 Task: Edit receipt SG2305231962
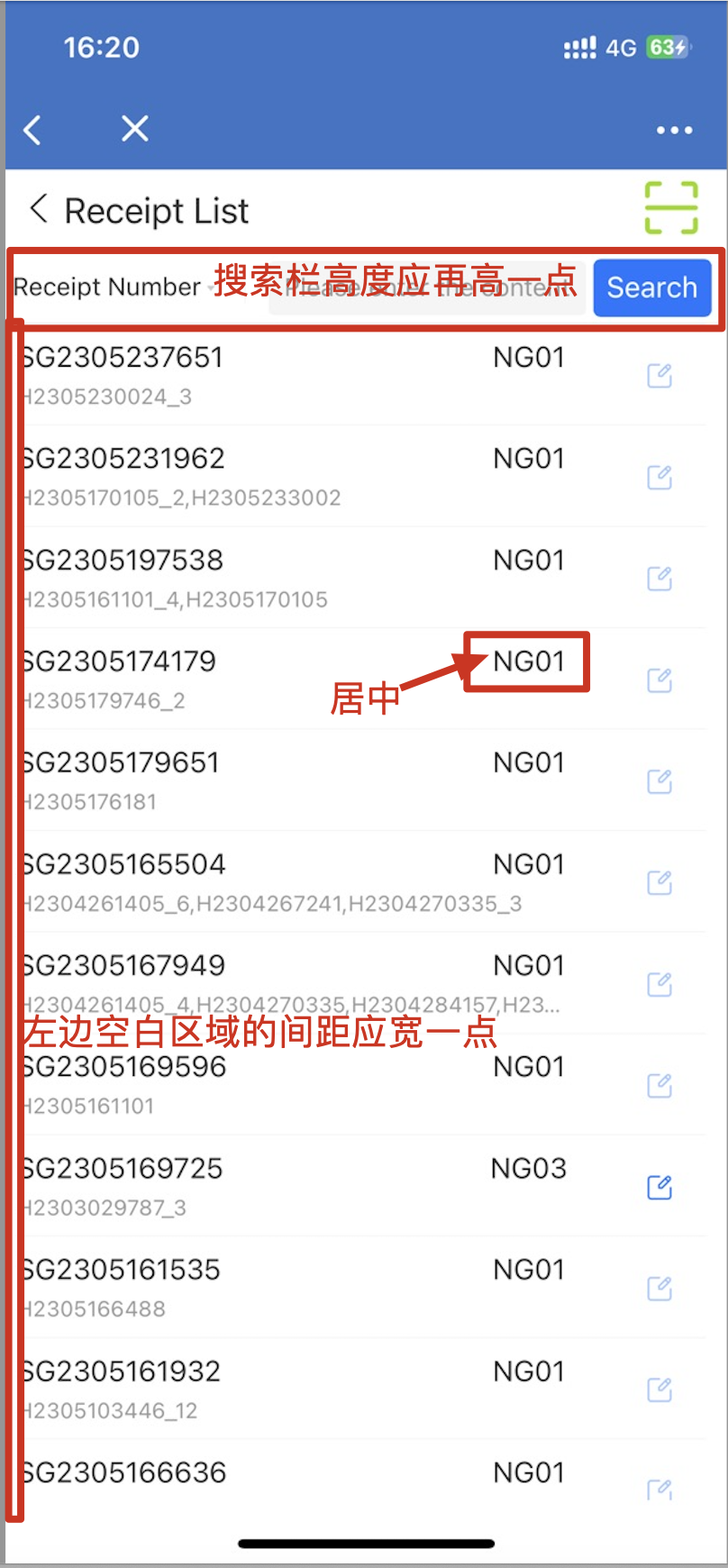660,477
